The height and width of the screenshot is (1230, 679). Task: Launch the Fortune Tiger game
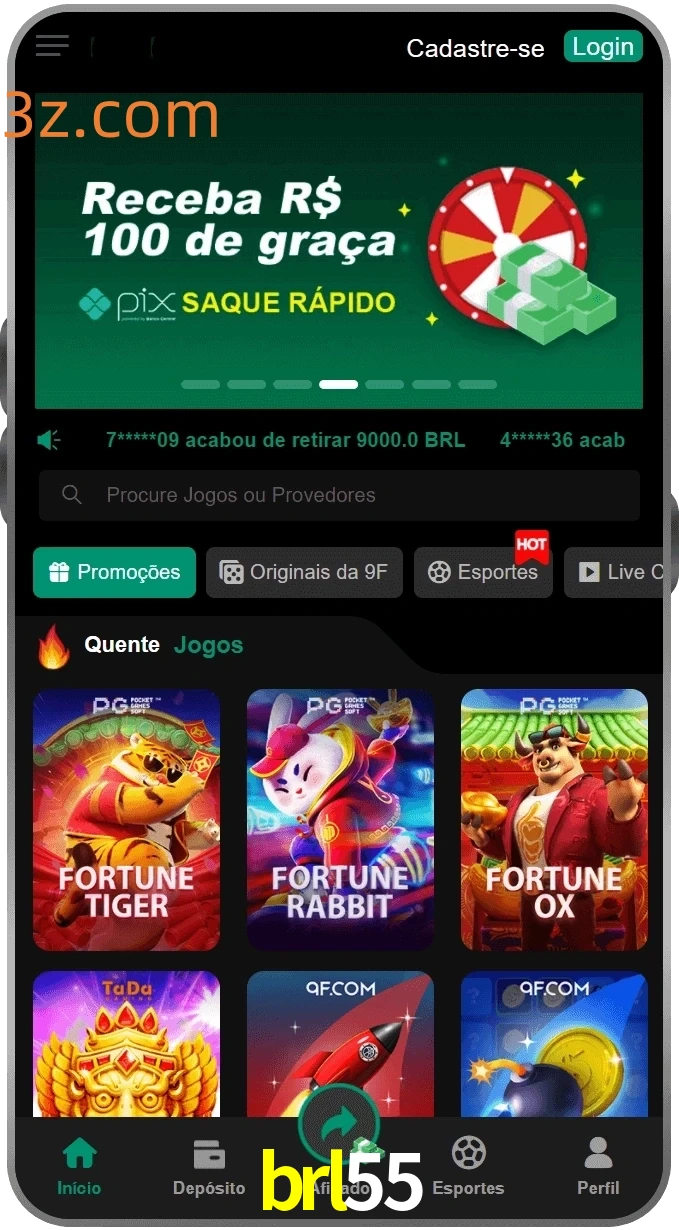[x=126, y=819]
